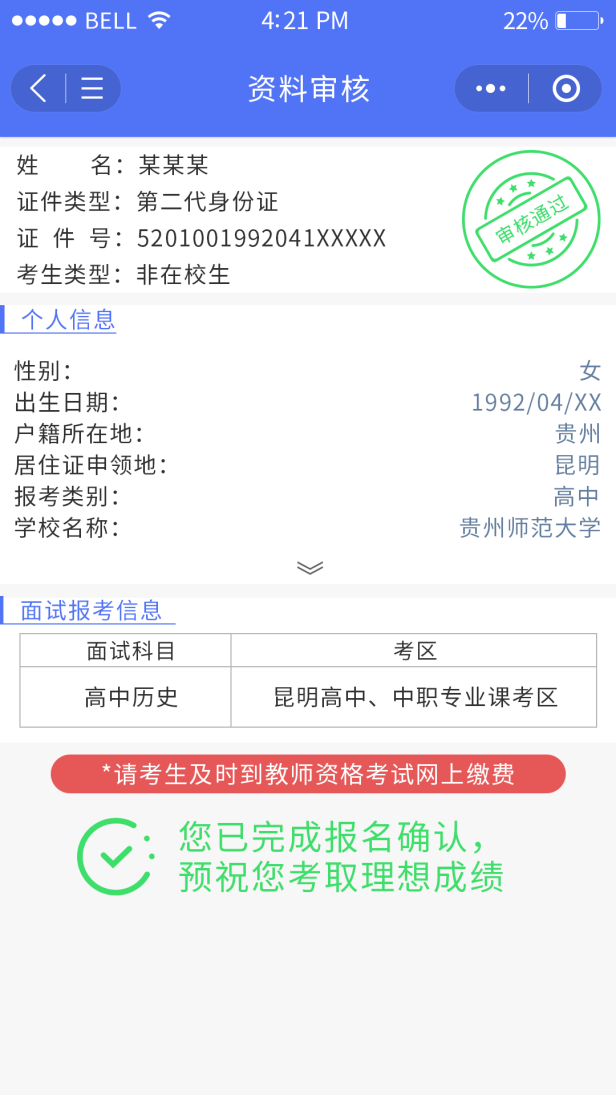Close the mini program via circle icon
This screenshot has width=616, height=1095.
(566, 89)
